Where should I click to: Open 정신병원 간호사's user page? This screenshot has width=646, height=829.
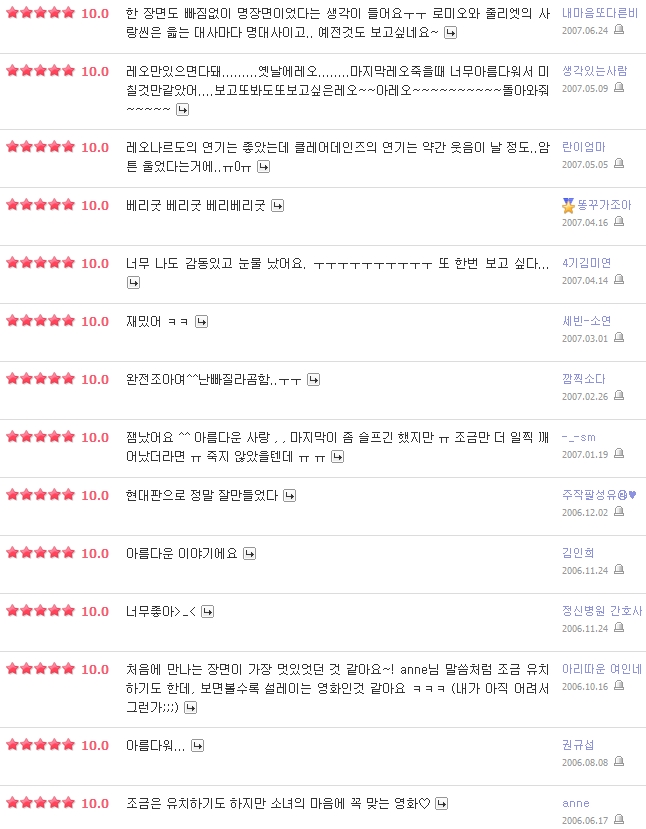(x=602, y=611)
